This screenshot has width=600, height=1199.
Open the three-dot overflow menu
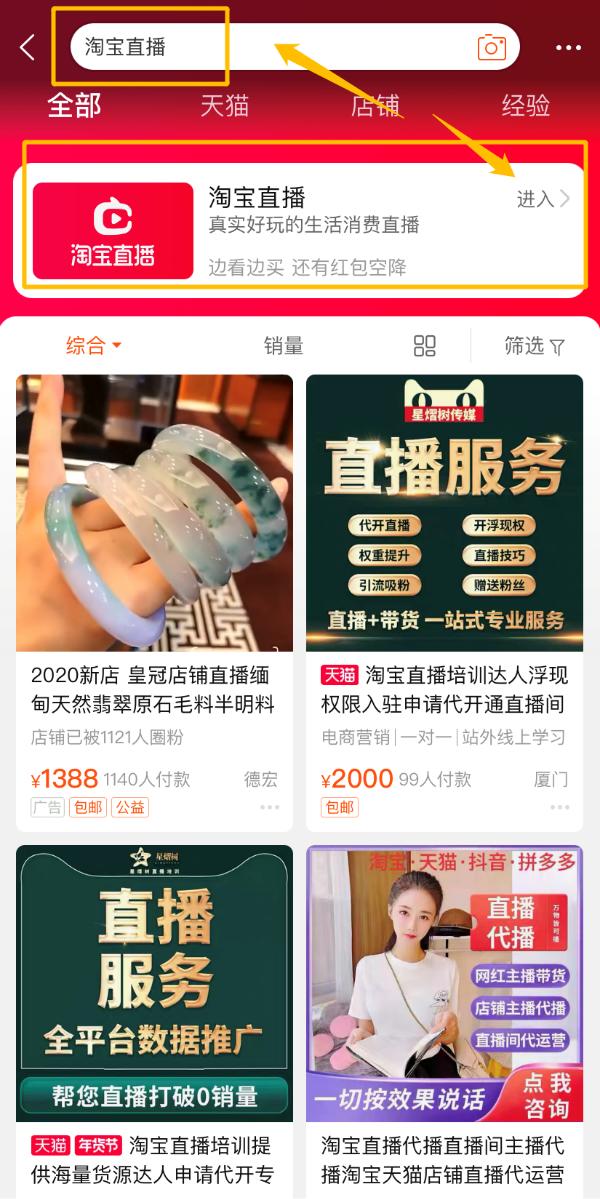coord(568,47)
